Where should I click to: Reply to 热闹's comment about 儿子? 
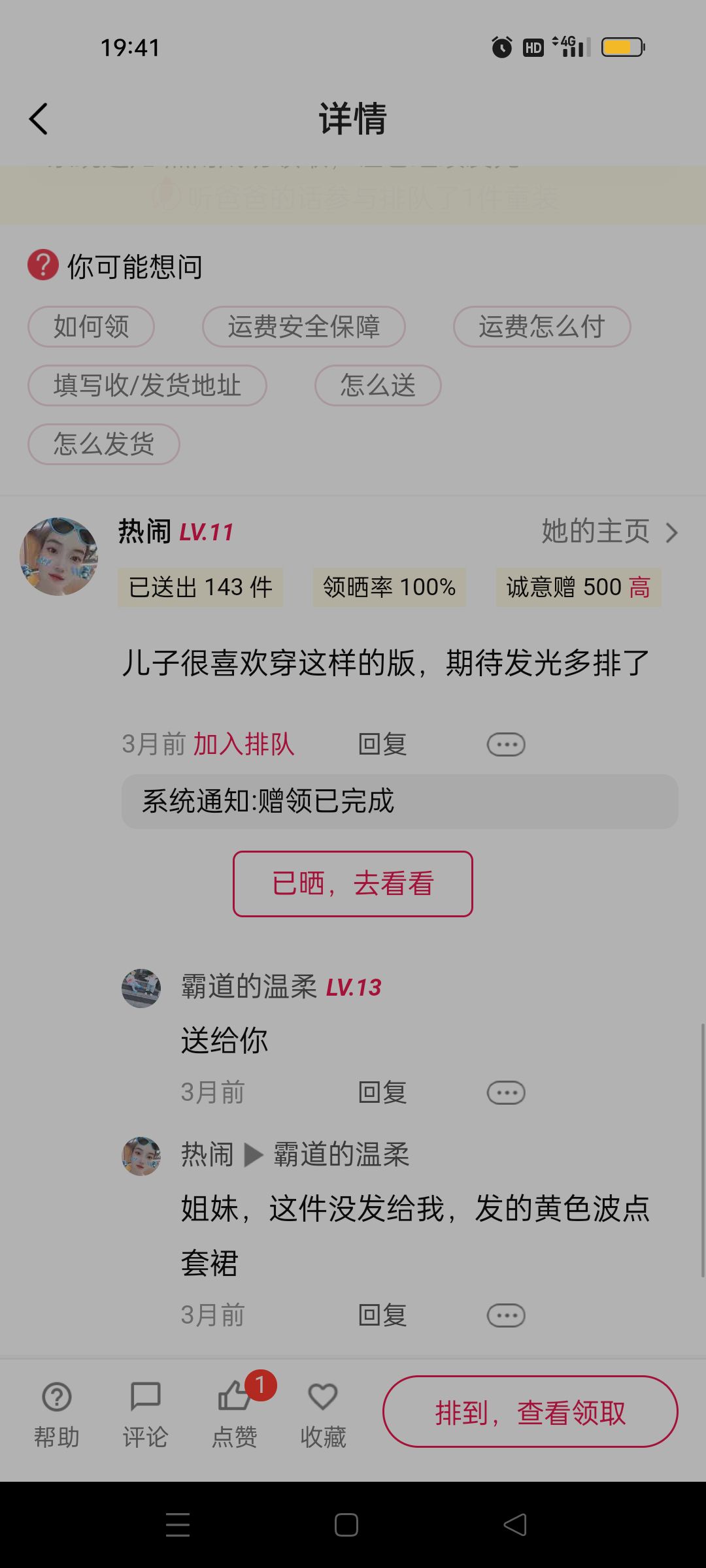[382, 744]
